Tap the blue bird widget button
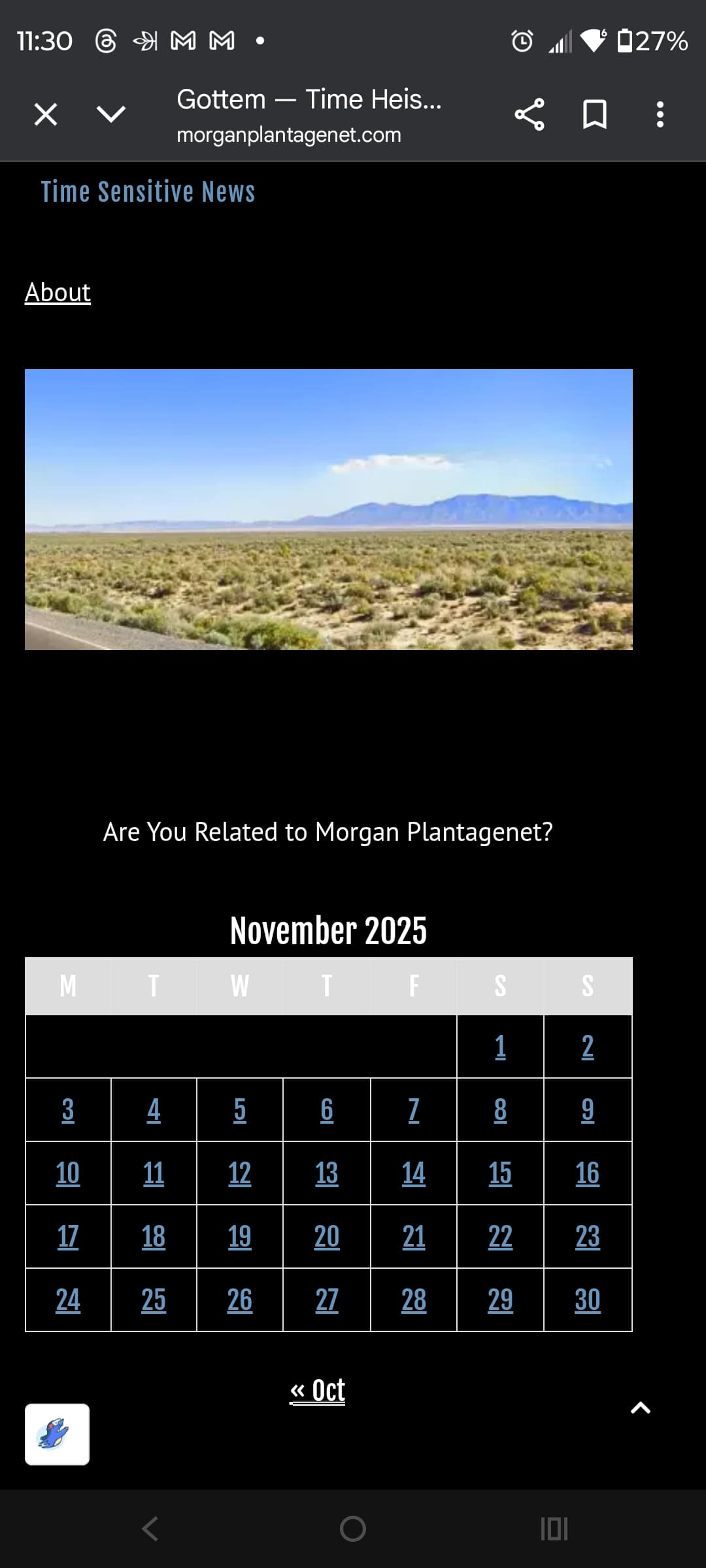Screen dimensions: 706x1568 pyautogui.click(x=58, y=1434)
